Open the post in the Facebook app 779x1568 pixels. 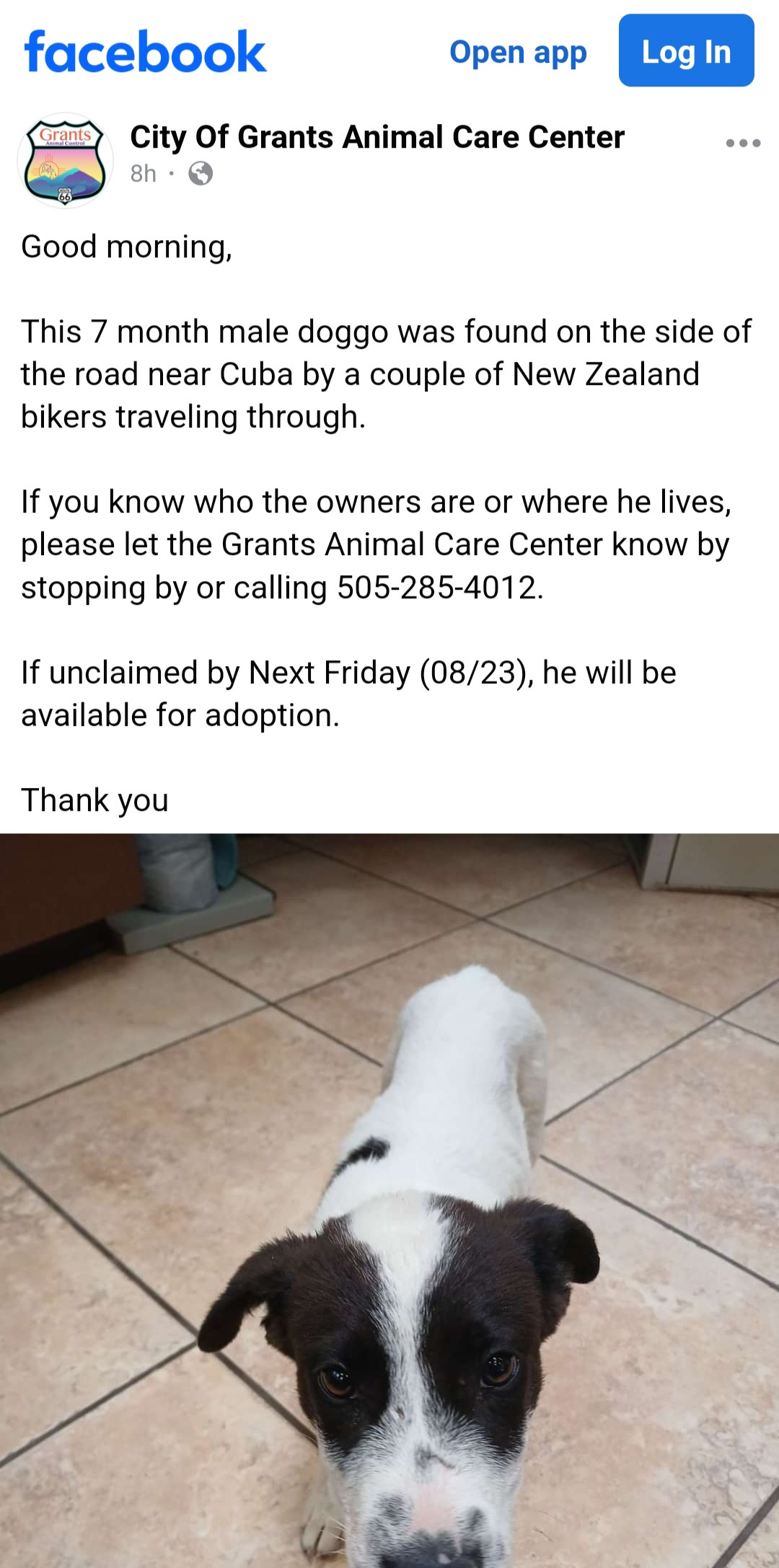pos(518,53)
